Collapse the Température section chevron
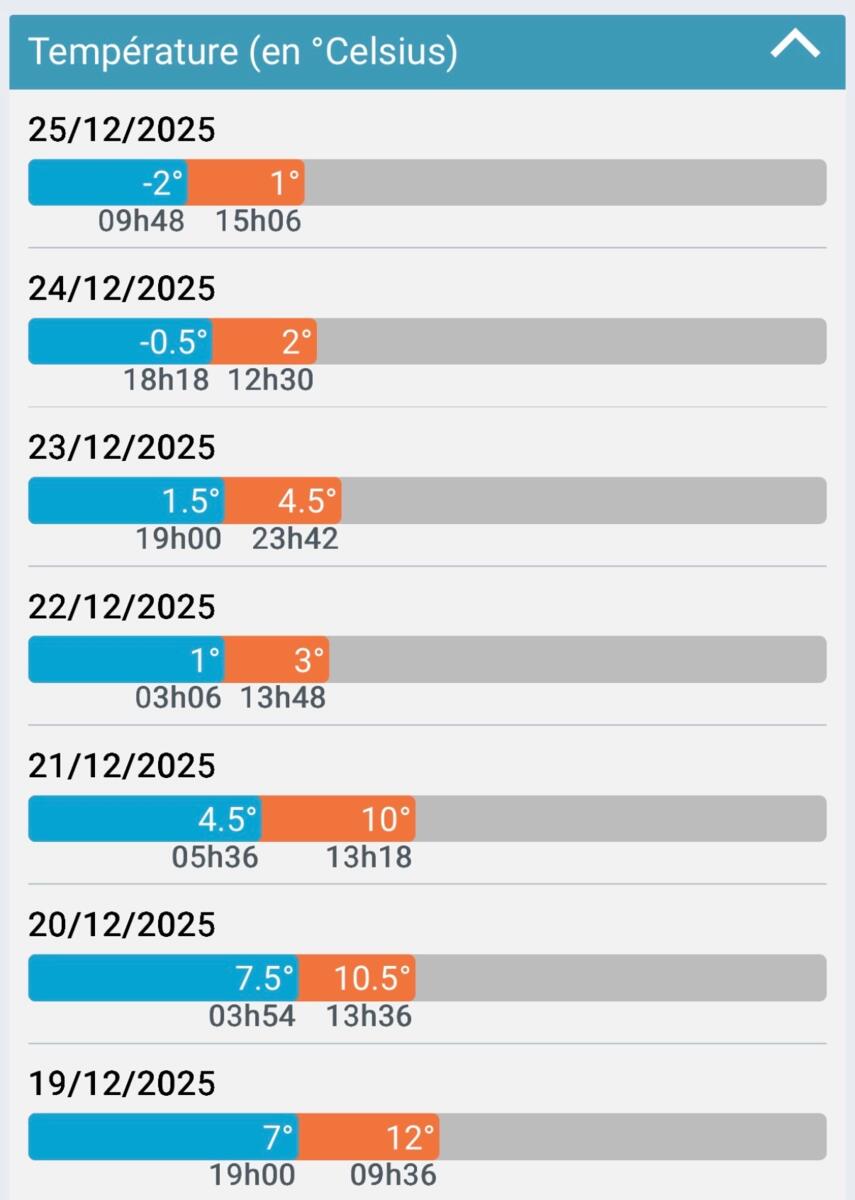 [795, 45]
